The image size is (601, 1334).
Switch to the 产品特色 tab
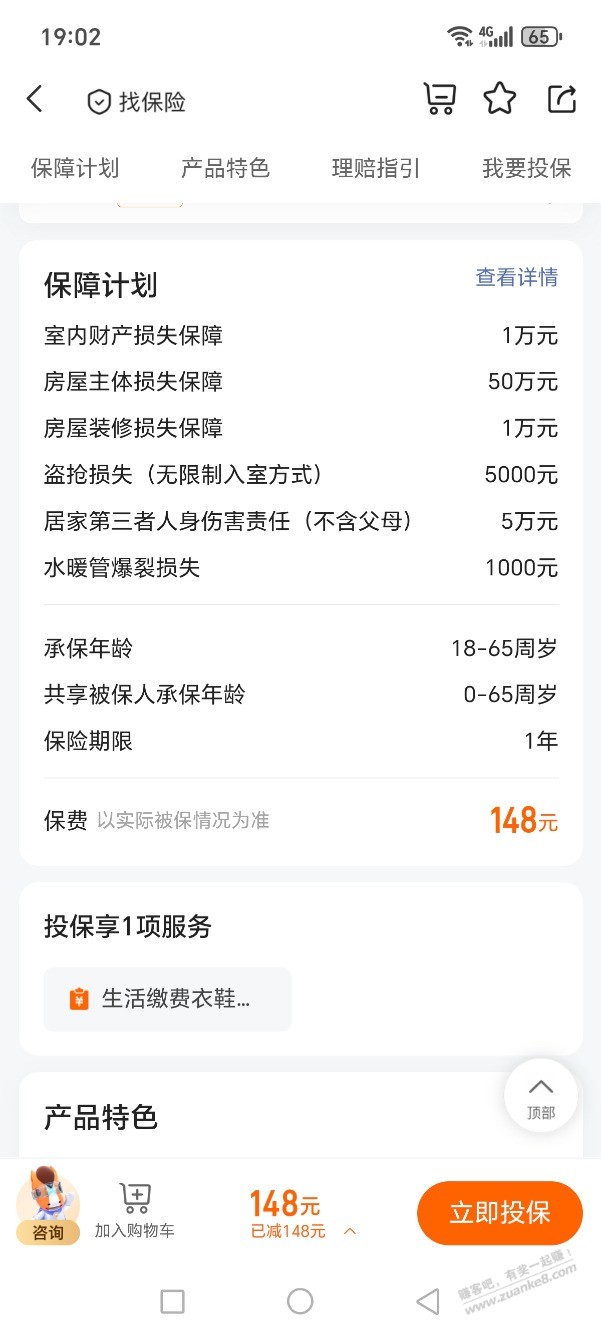(x=225, y=168)
